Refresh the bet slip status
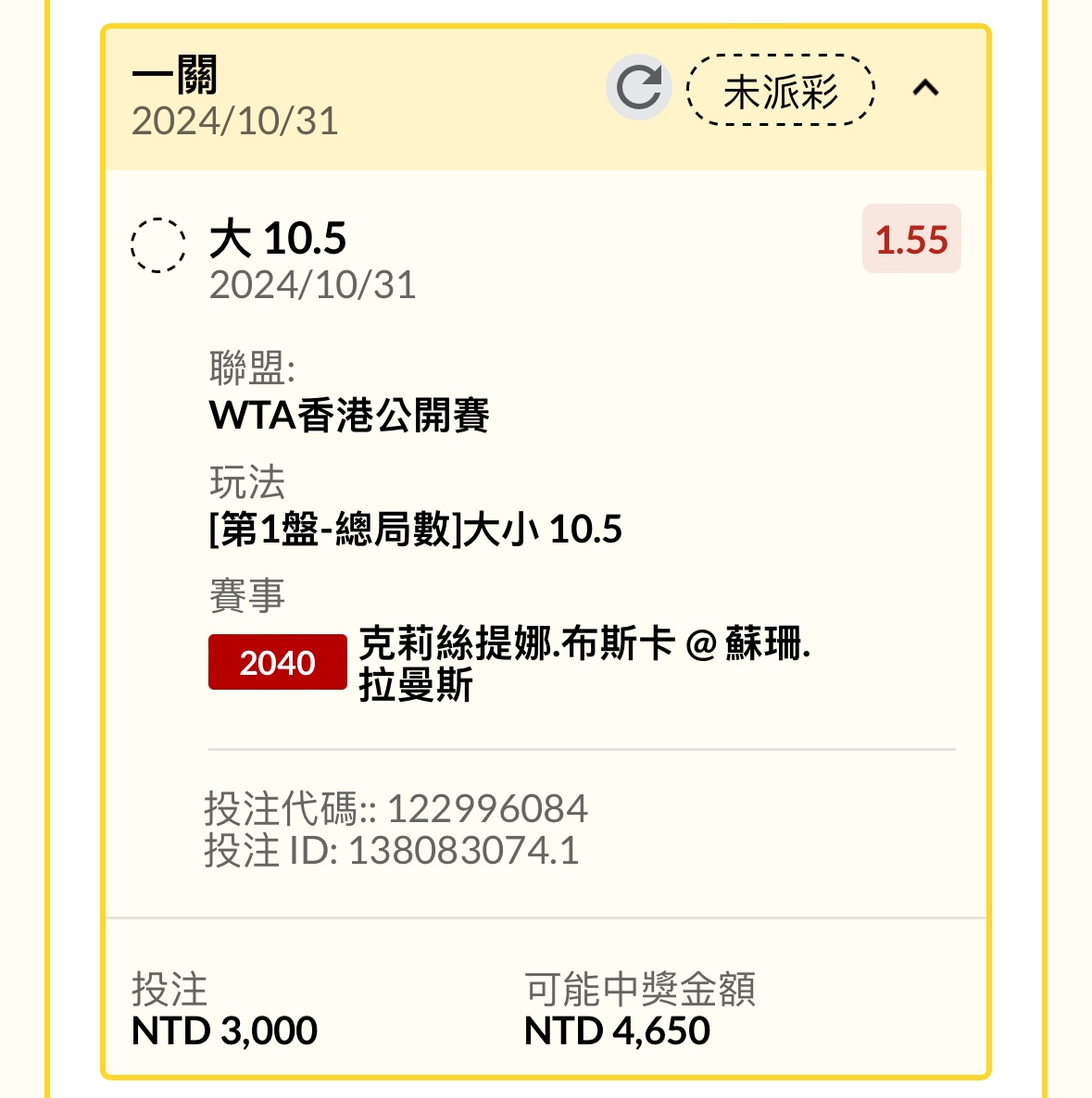The height and width of the screenshot is (1098, 1092). 638,88
